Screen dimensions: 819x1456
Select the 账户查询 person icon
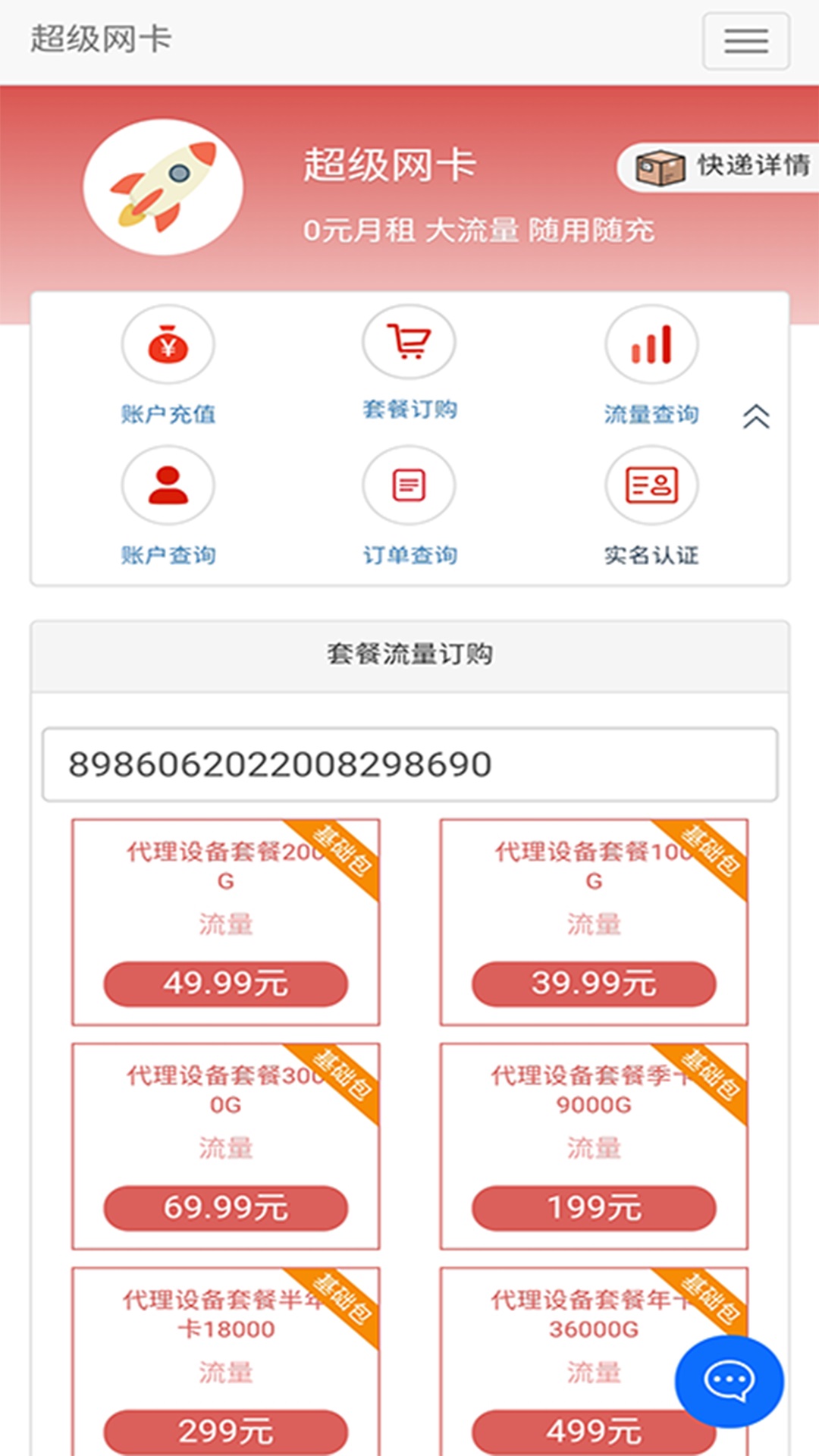[x=167, y=485]
